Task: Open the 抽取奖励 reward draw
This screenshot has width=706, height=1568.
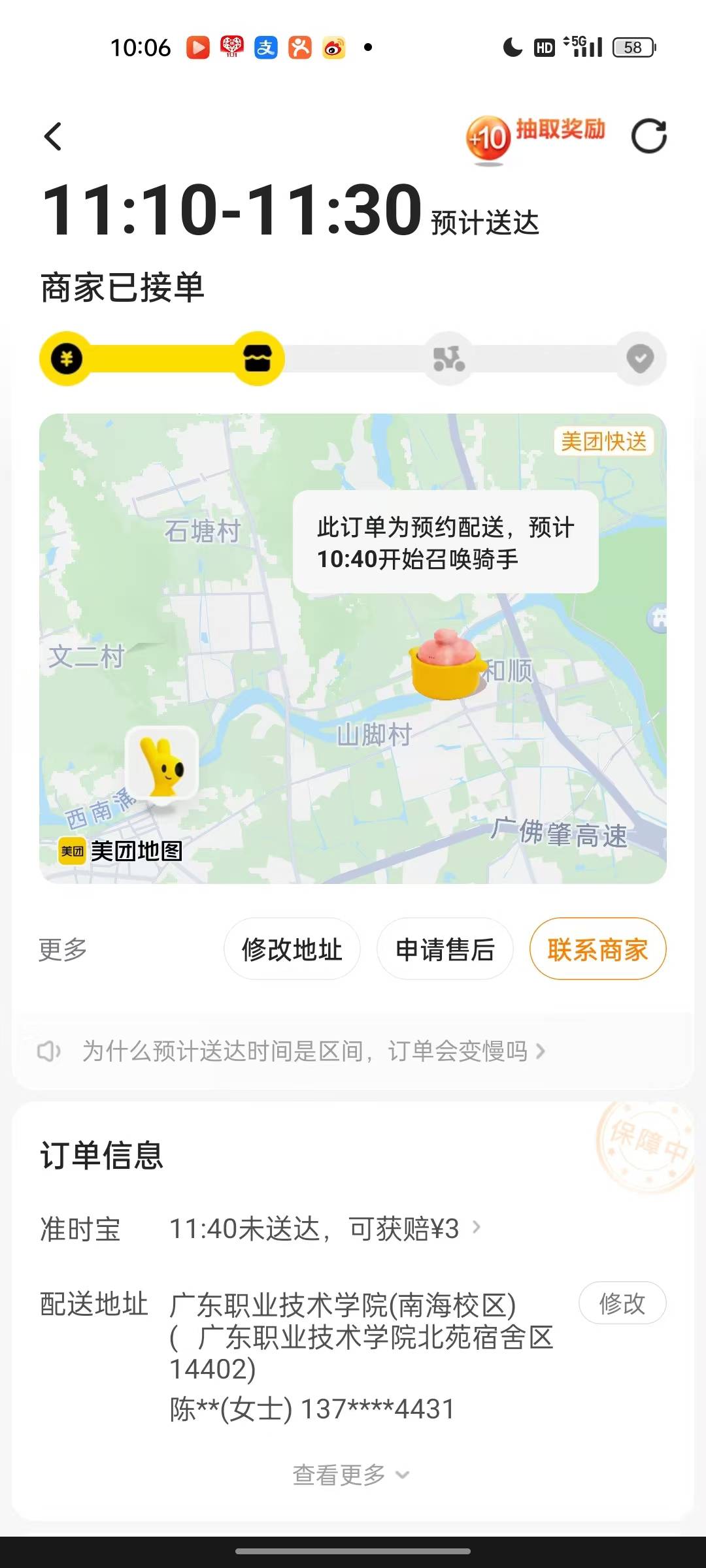Action: point(536,136)
